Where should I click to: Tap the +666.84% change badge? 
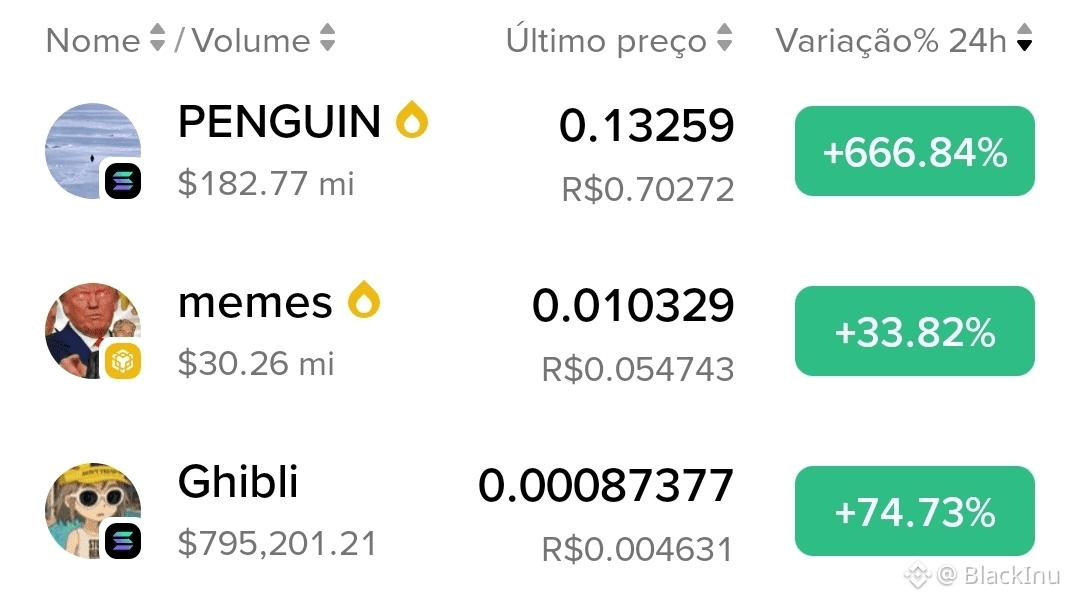[x=914, y=152]
